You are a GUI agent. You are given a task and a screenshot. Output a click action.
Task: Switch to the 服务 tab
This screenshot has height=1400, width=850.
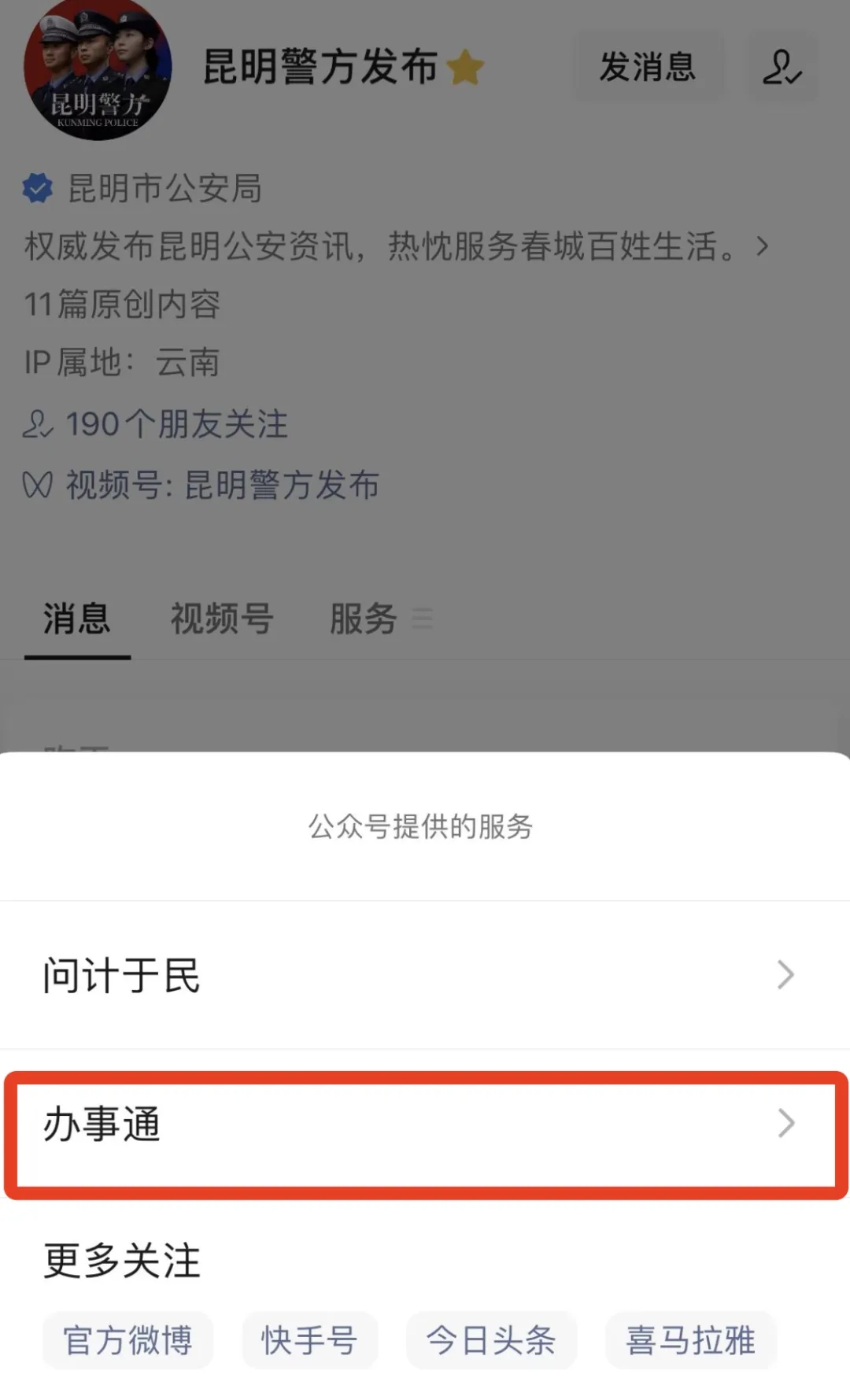pyautogui.click(x=364, y=619)
